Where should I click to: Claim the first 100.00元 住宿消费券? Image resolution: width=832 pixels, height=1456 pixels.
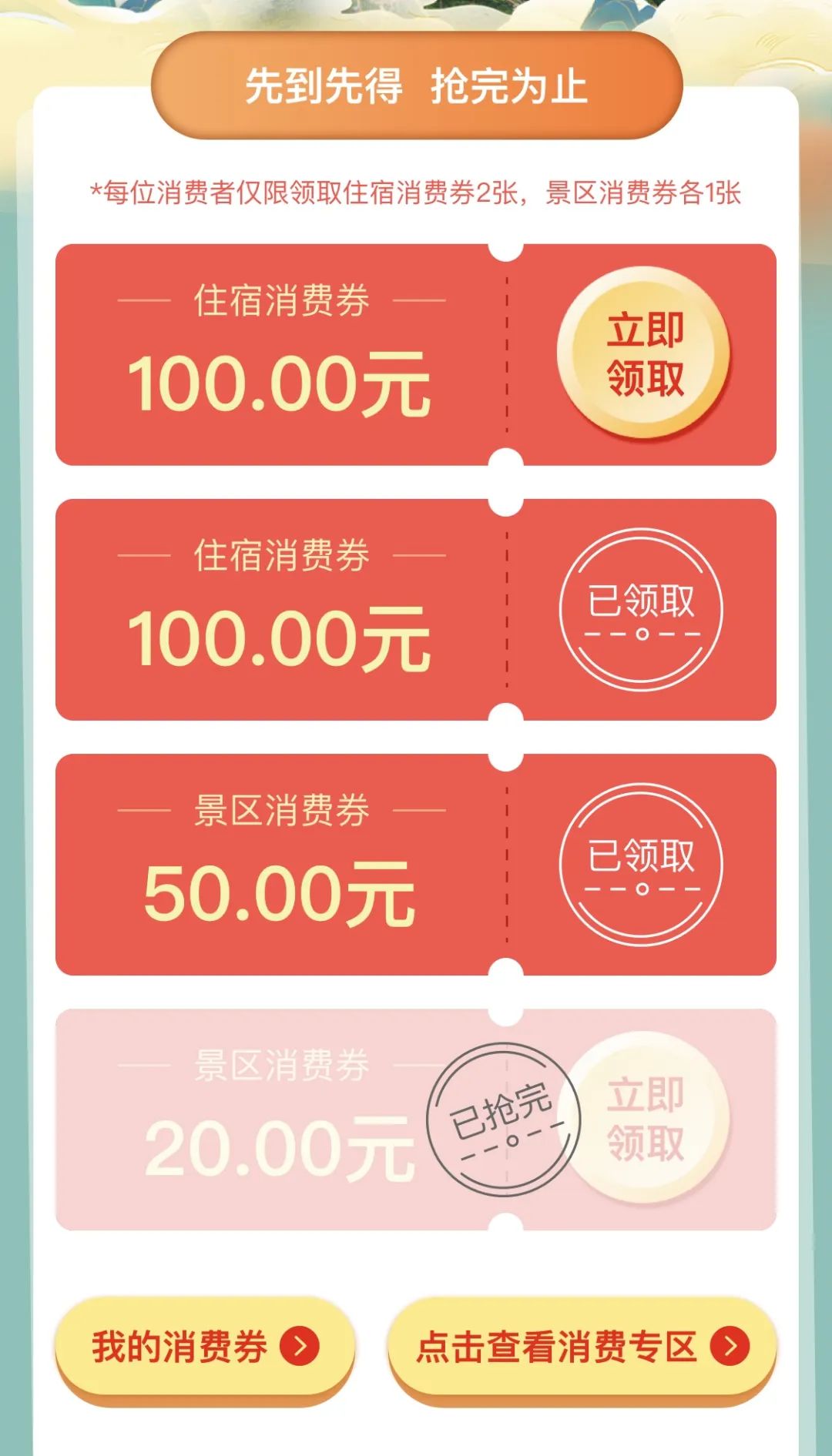tap(644, 353)
